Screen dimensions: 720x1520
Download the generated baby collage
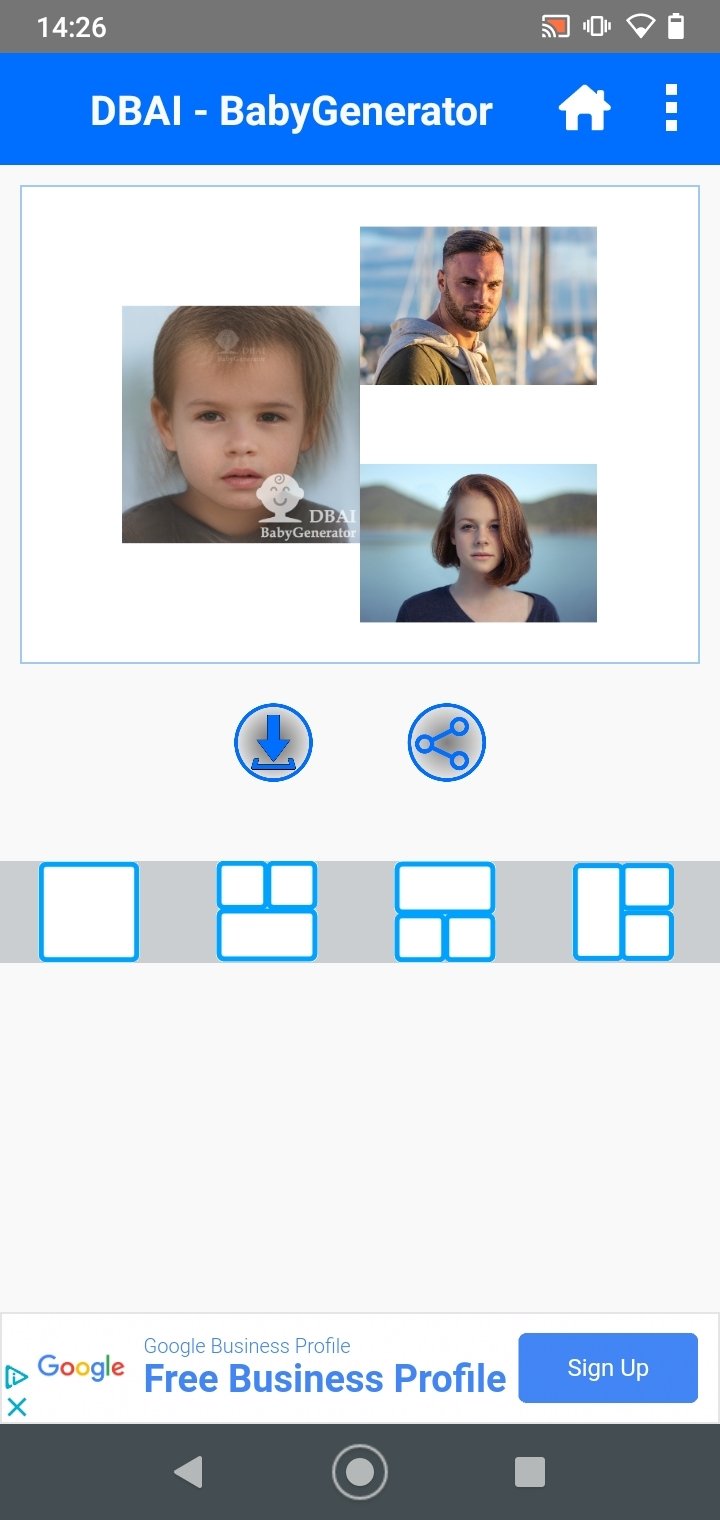(x=273, y=743)
